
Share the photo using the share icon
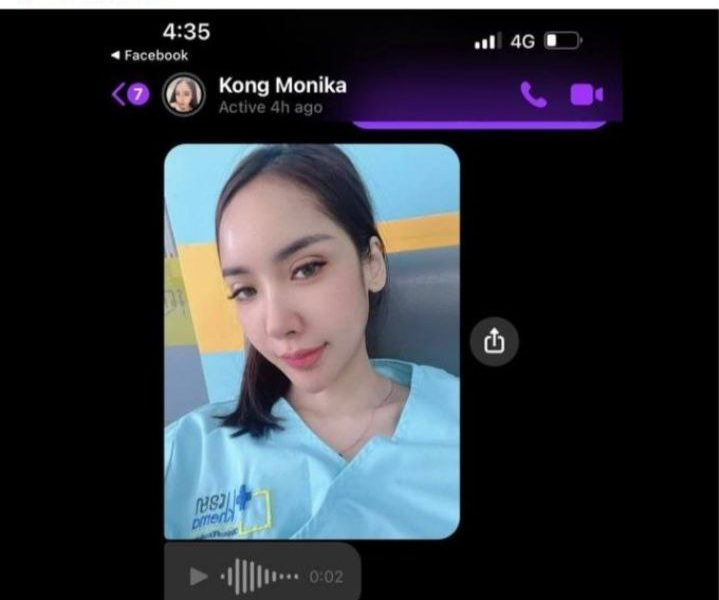coord(495,342)
